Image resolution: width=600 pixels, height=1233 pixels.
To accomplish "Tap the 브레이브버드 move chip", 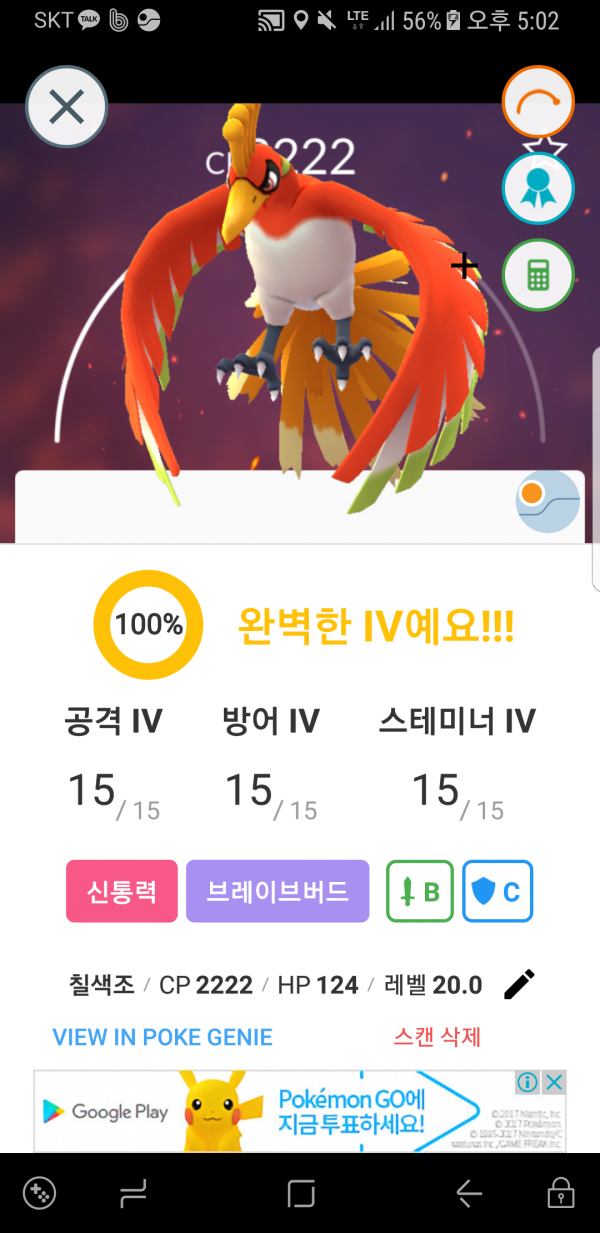I will (278, 890).
